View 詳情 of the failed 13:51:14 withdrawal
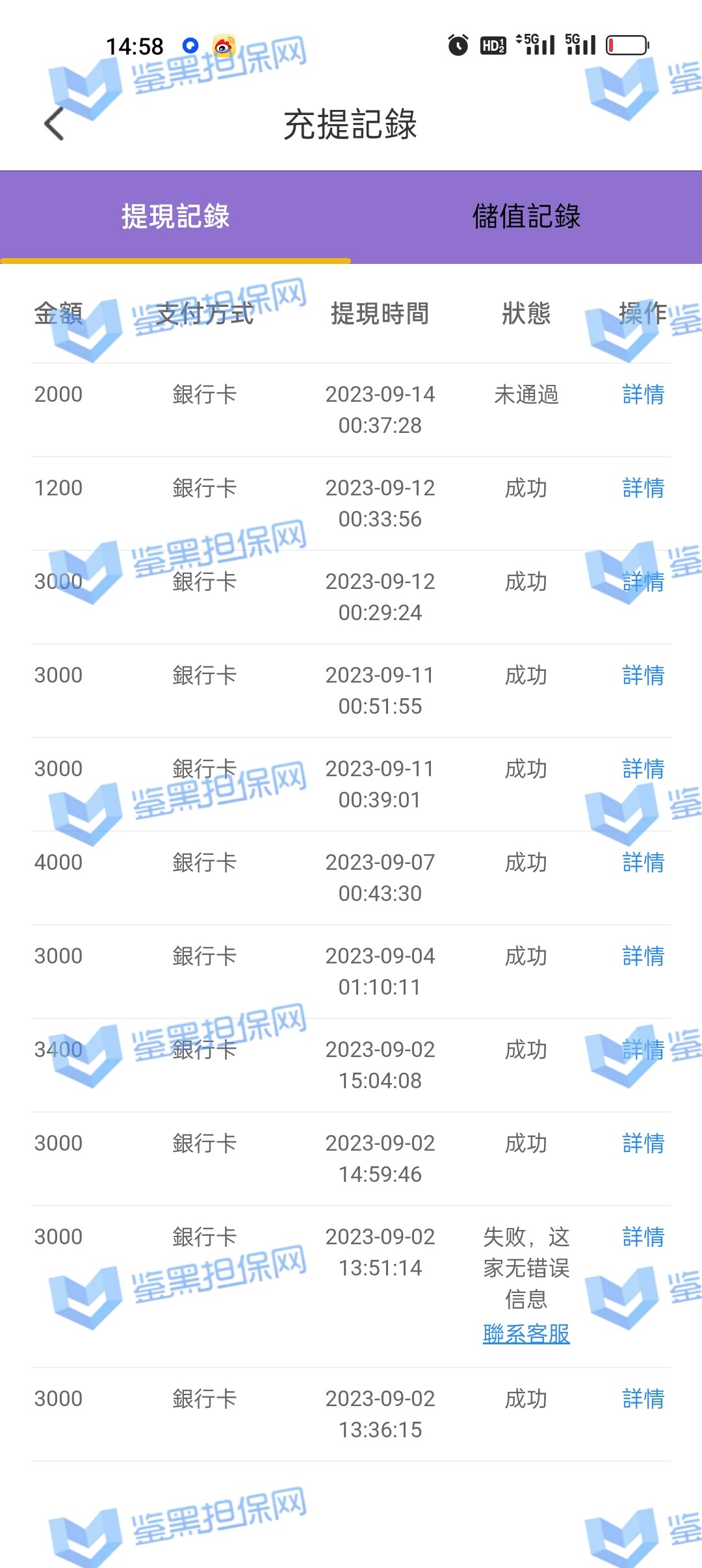Image resolution: width=702 pixels, height=1568 pixels. [643, 1237]
